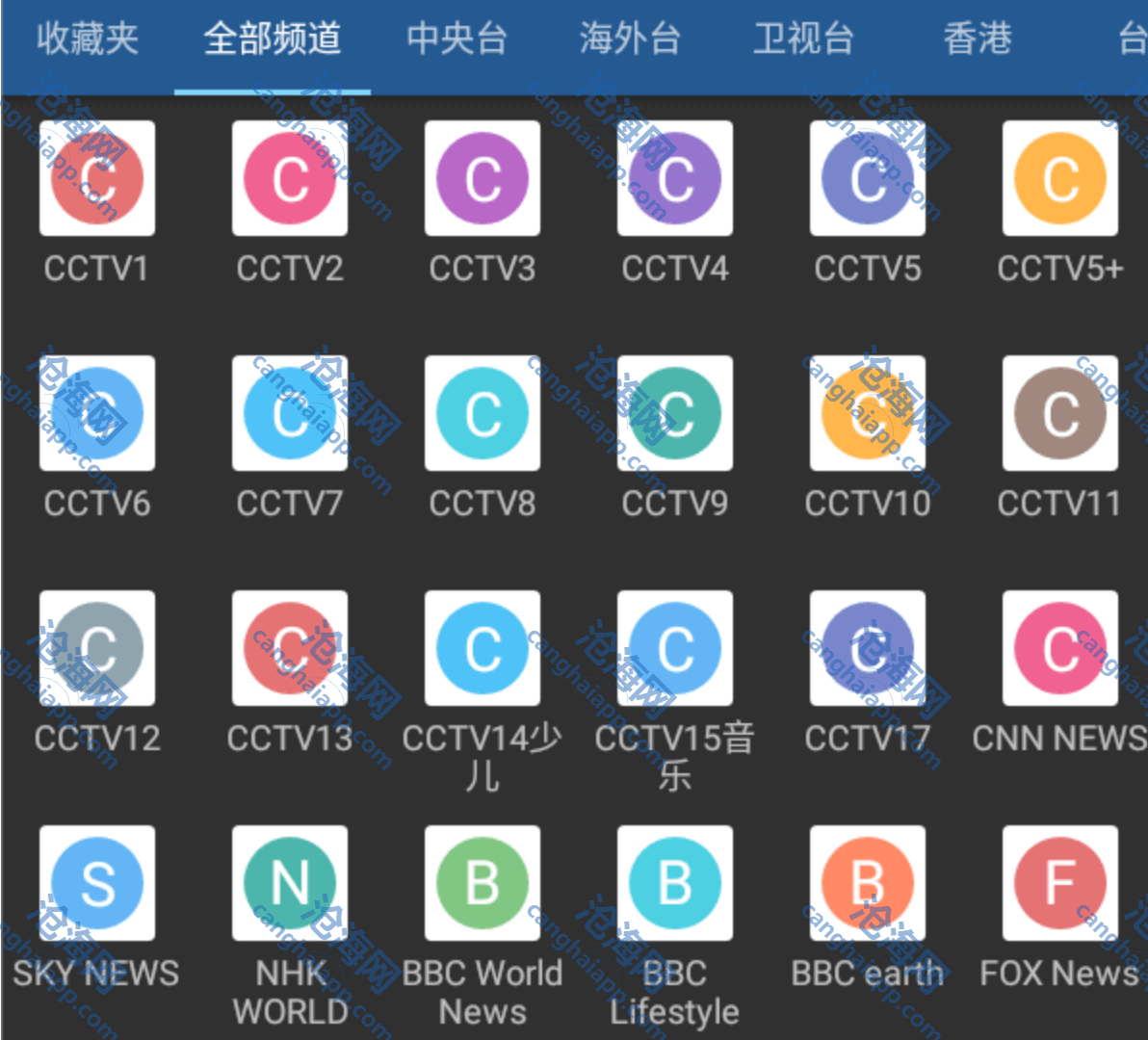The width and height of the screenshot is (1148, 1040).
Task: Select the CCTV3 channel tile
Action: coord(483,179)
